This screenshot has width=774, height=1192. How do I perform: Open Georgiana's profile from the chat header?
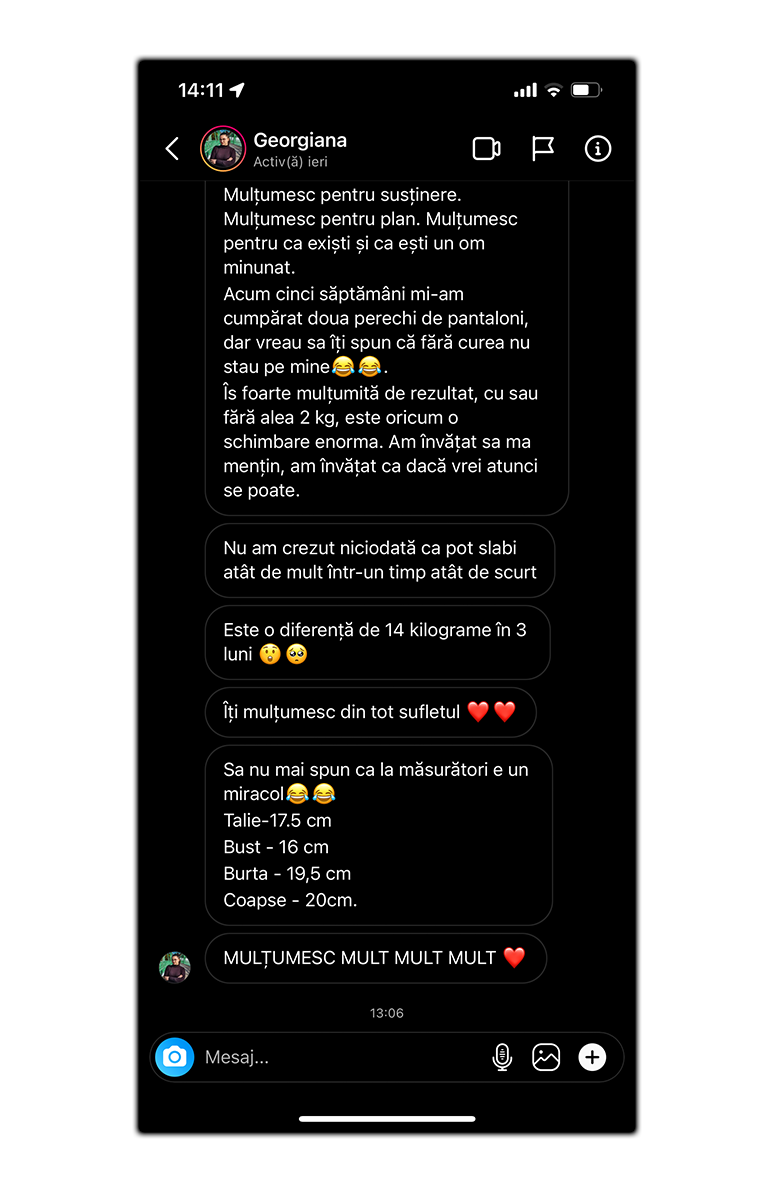click(x=223, y=149)
